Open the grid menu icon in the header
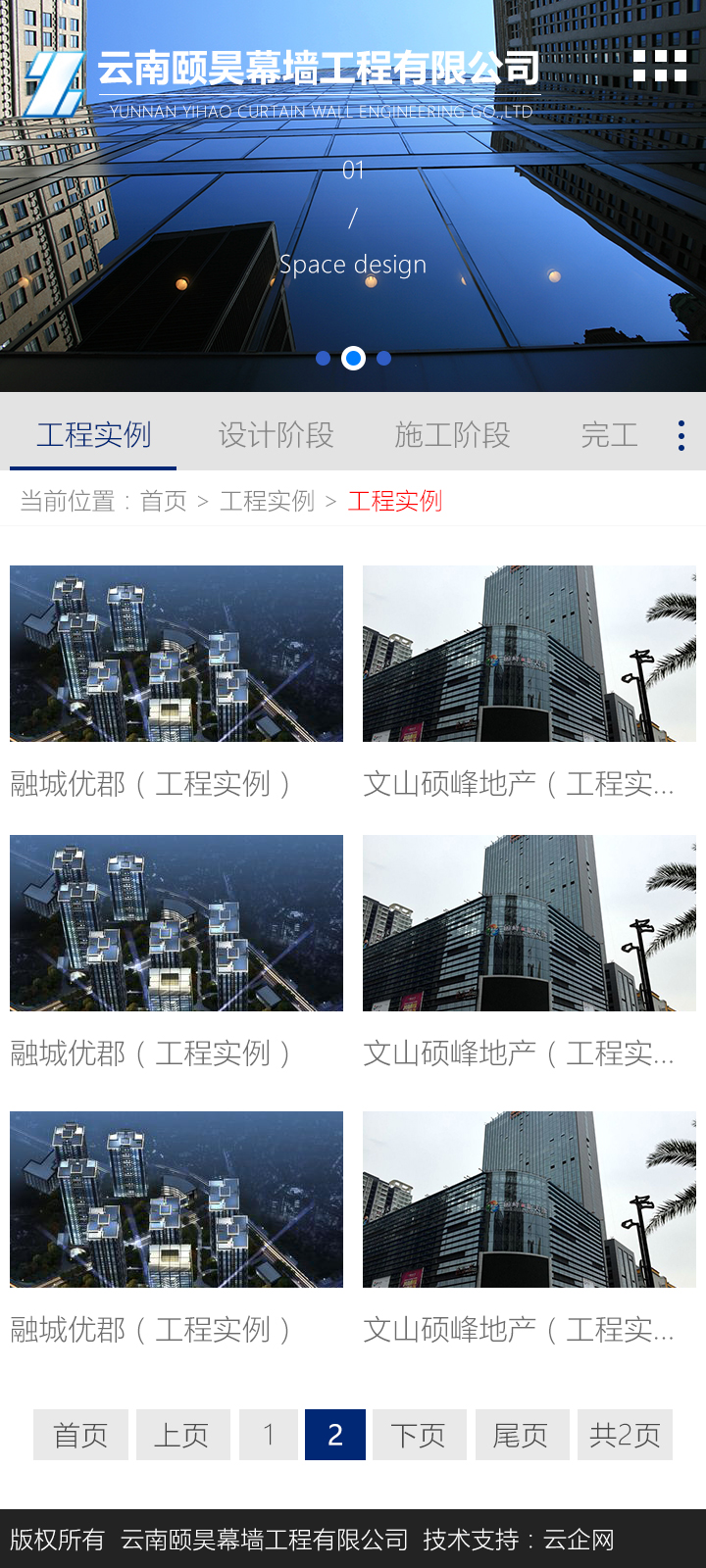Screen dimensions: 706x1568 660,66
